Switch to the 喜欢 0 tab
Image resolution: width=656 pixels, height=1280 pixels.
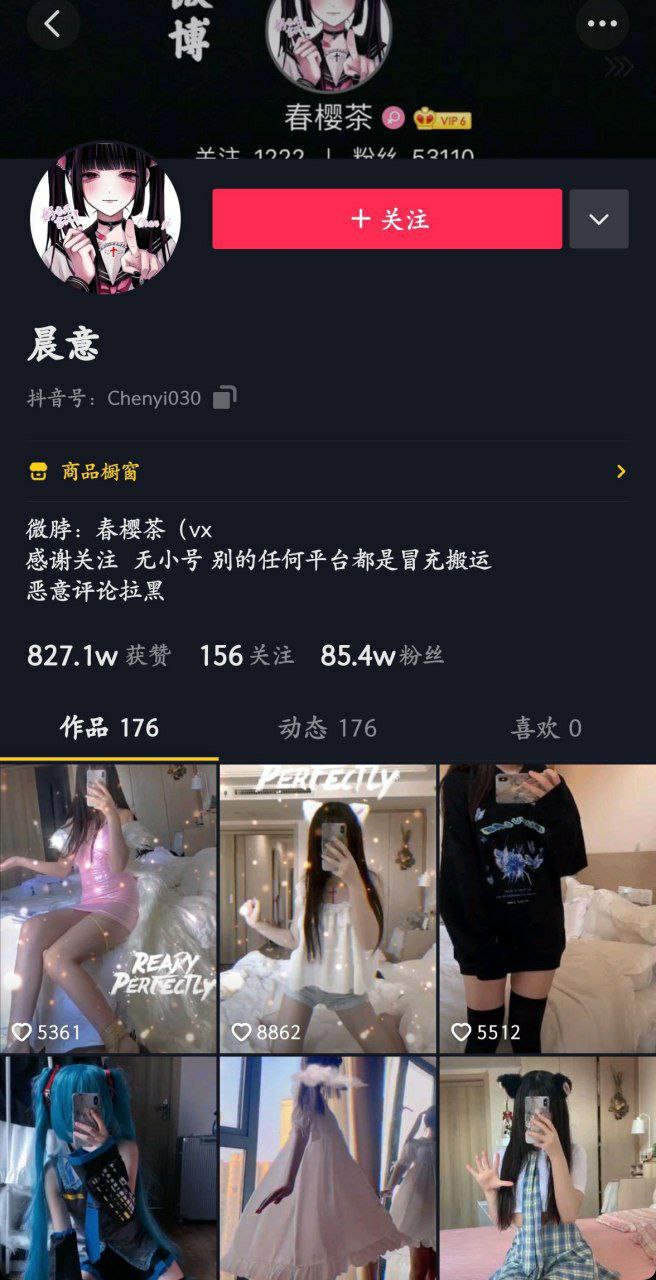click(546, 728)
